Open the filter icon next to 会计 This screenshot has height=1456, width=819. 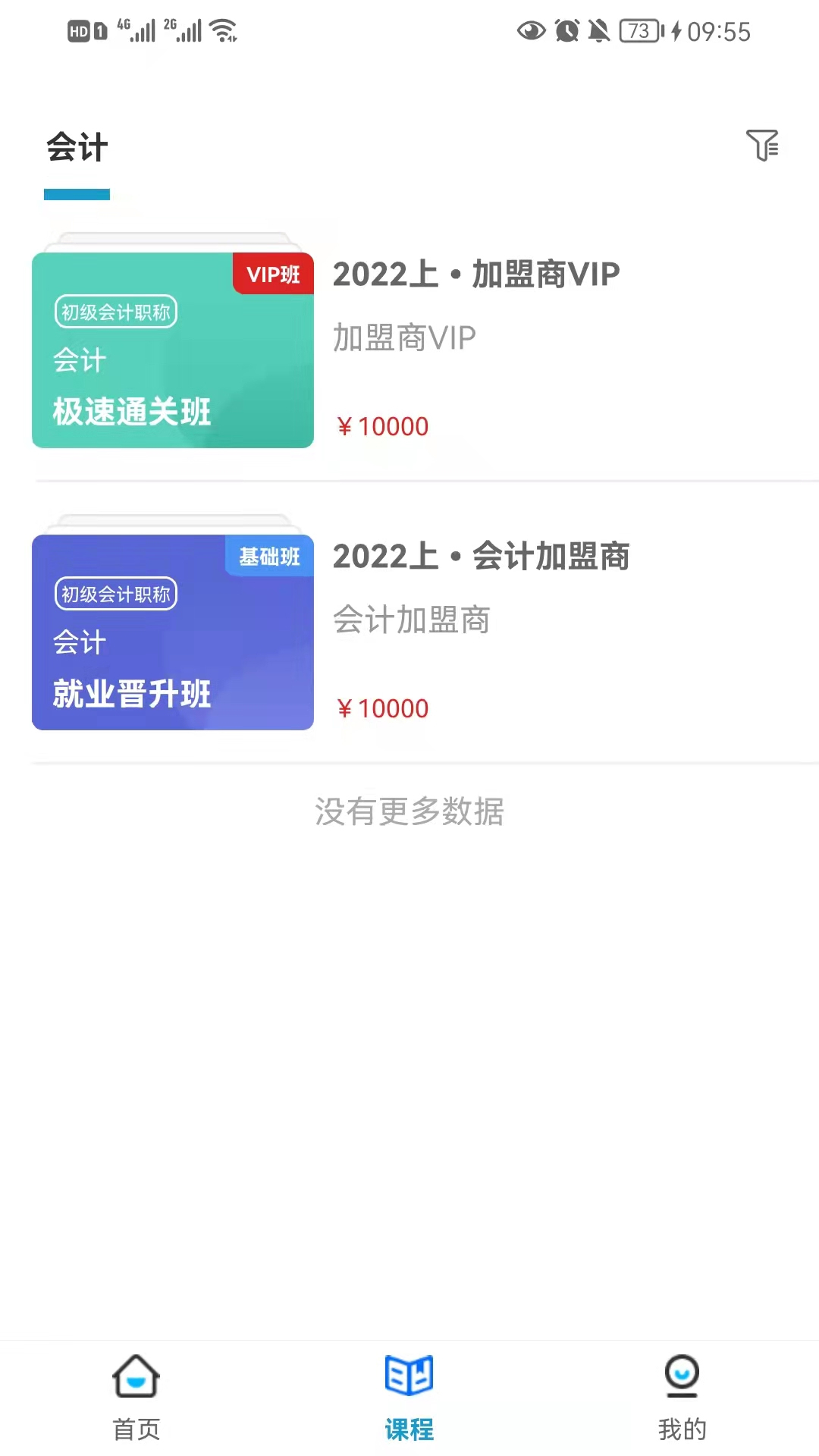[764, 146]
